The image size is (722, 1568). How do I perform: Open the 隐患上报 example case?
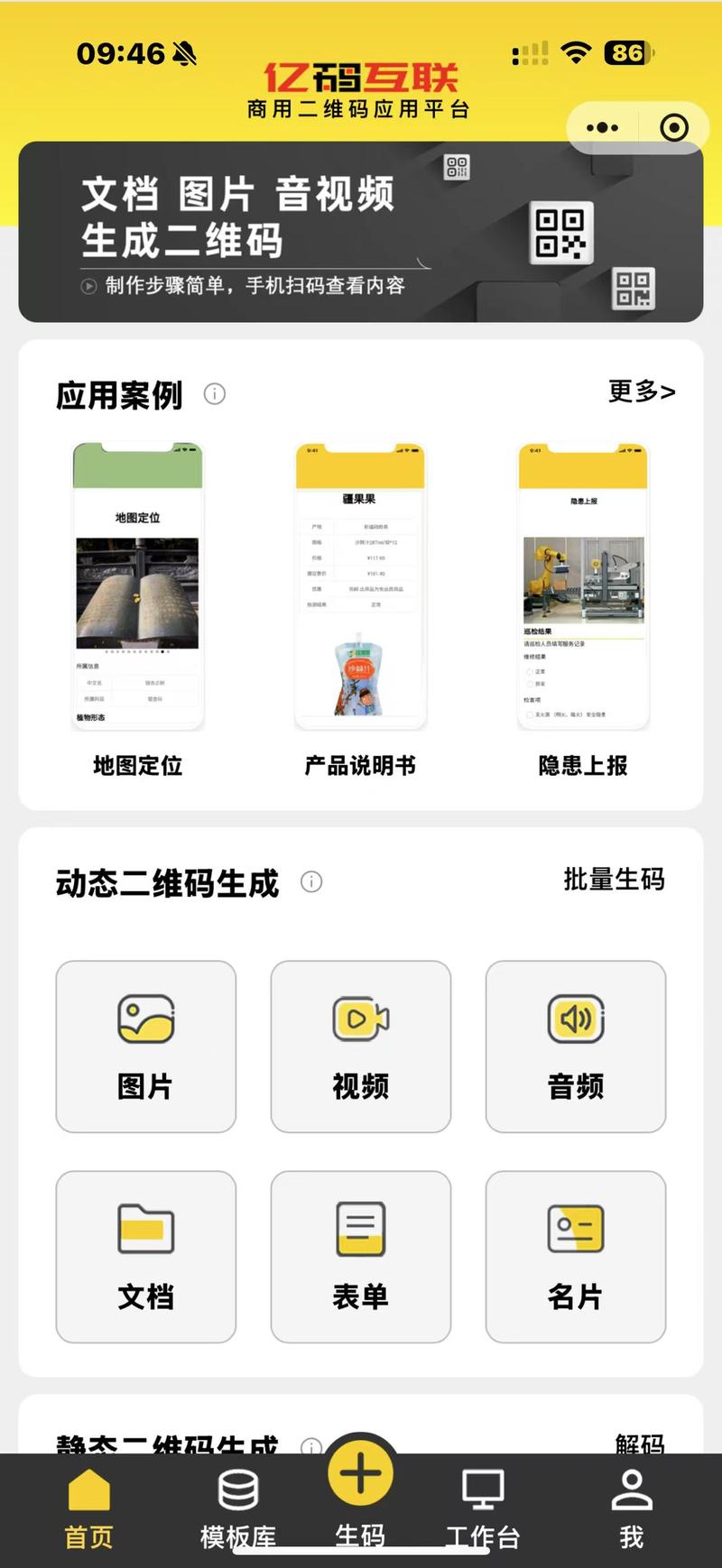point(583,611)
